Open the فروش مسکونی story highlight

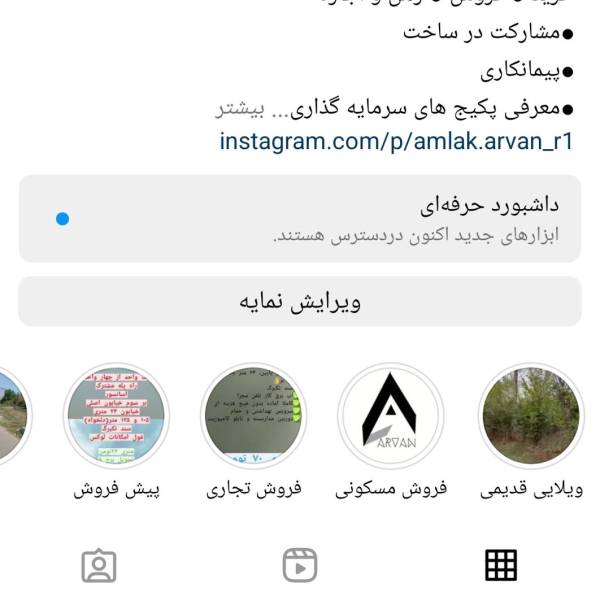(x=390, y=415)
